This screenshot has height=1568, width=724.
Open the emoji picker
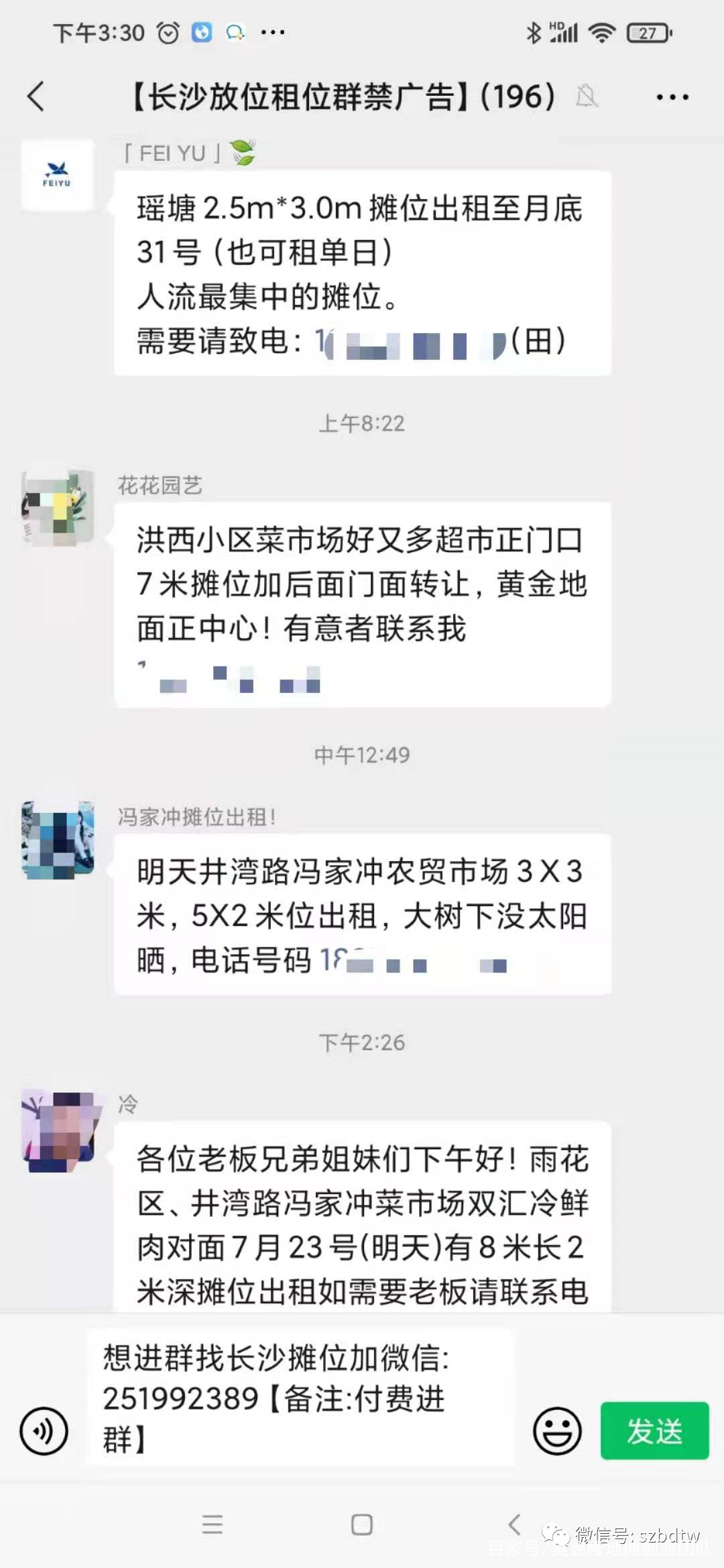pos(556,1430)
